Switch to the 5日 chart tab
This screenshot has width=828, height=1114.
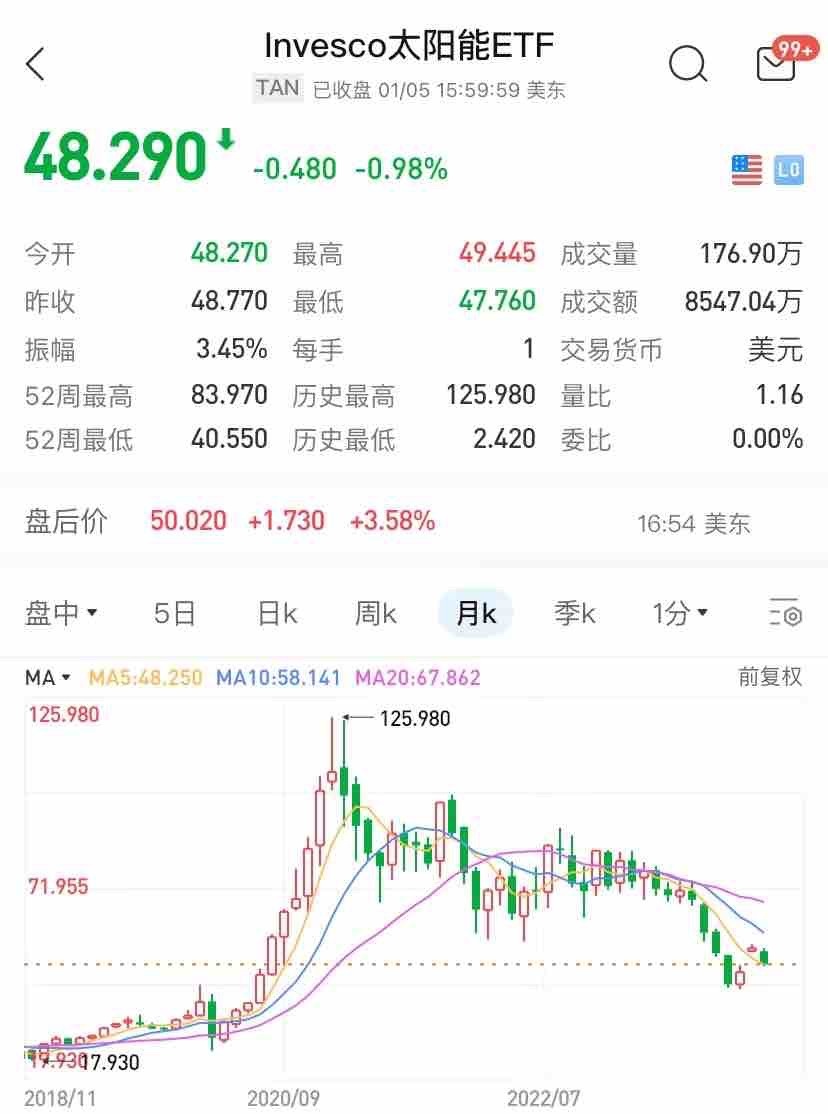[175, 613]
